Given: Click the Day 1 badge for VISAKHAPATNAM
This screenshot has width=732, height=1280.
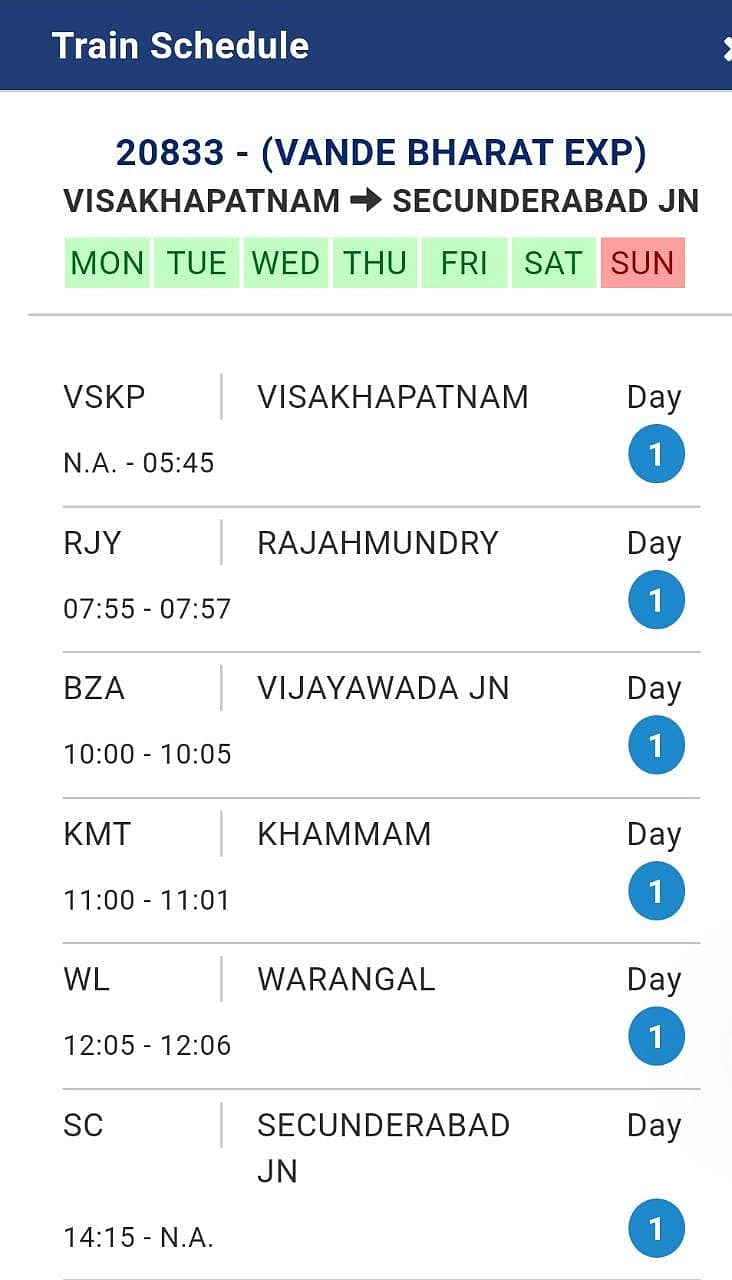Looking at the screenshot, I should 656,453.
